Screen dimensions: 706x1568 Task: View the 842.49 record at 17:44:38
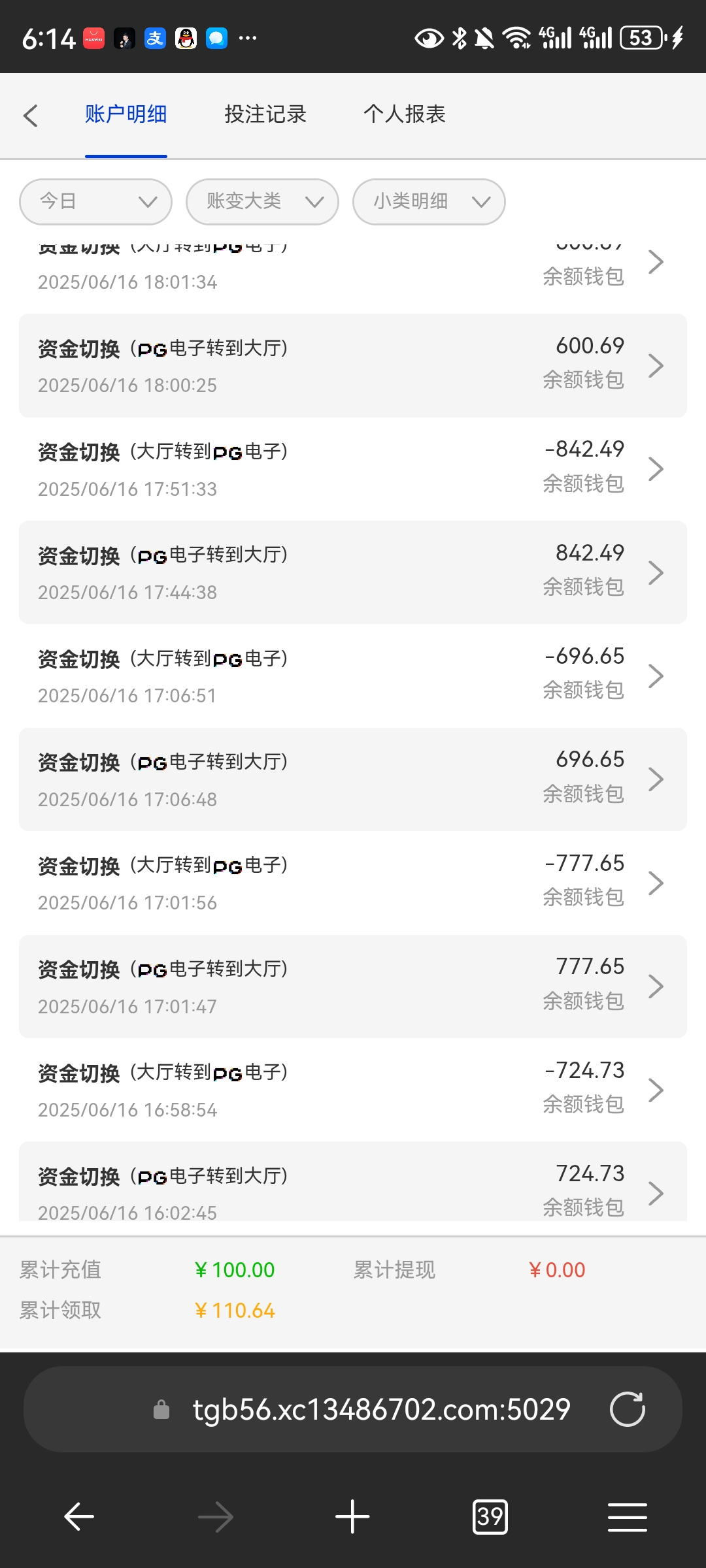pos(353,572)
